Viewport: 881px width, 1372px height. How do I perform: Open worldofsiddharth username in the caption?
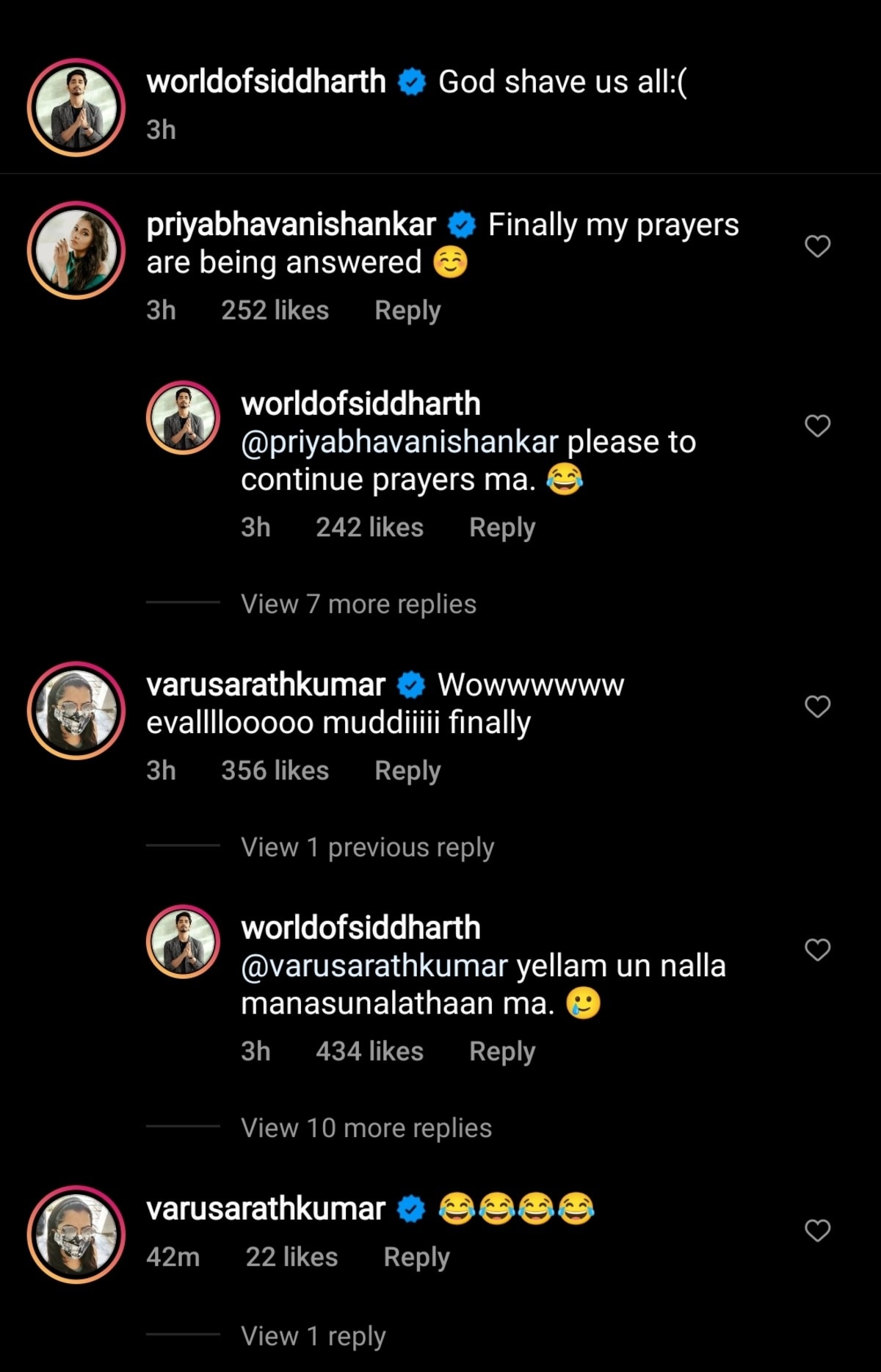[x=266, y=82]
